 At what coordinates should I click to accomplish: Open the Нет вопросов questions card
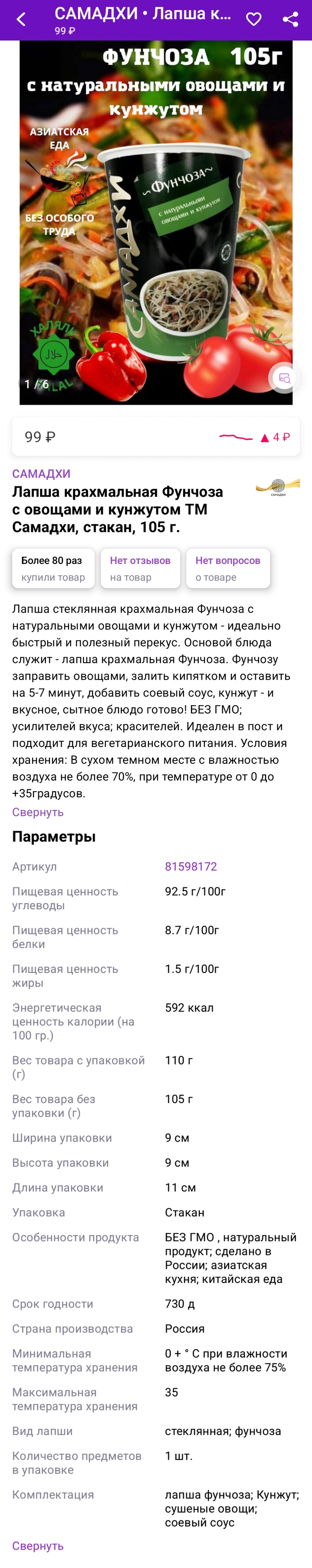point(227,568)
